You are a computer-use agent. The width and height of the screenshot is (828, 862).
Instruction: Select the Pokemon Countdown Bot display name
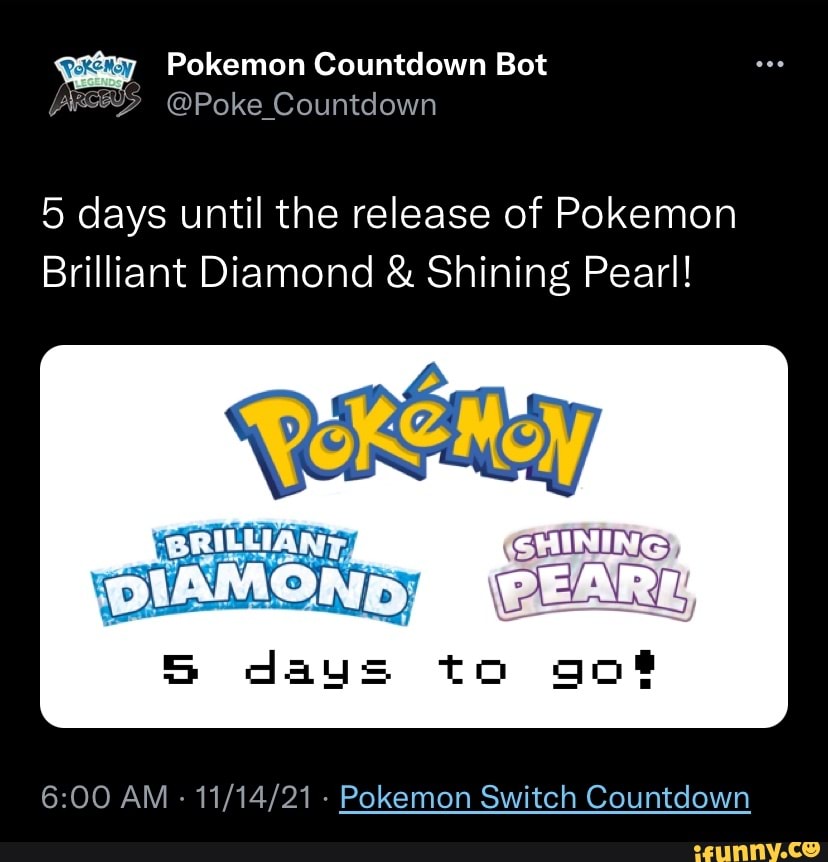(x=356, y=63)
